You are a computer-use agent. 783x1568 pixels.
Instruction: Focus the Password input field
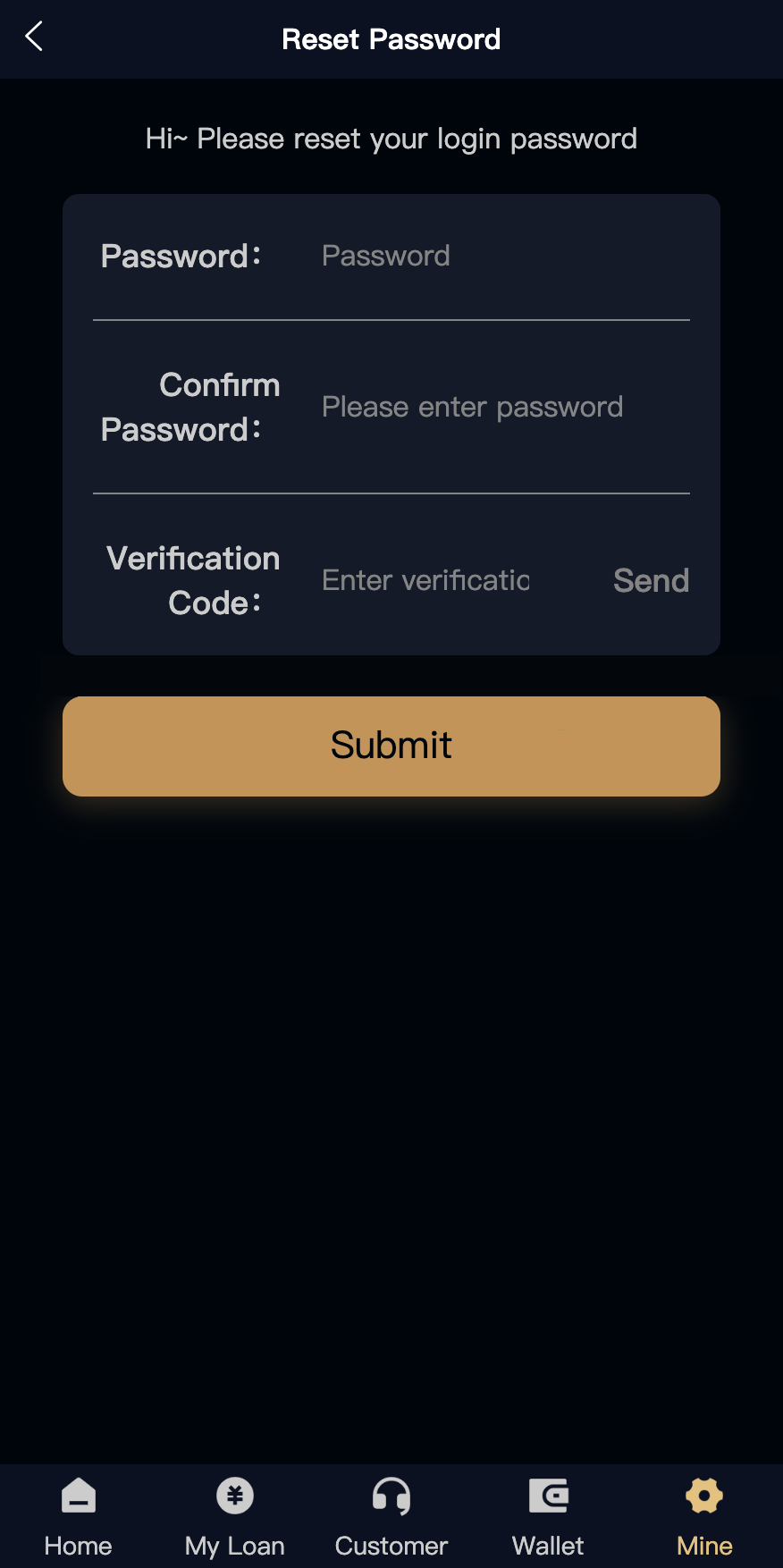click(501, 257)
